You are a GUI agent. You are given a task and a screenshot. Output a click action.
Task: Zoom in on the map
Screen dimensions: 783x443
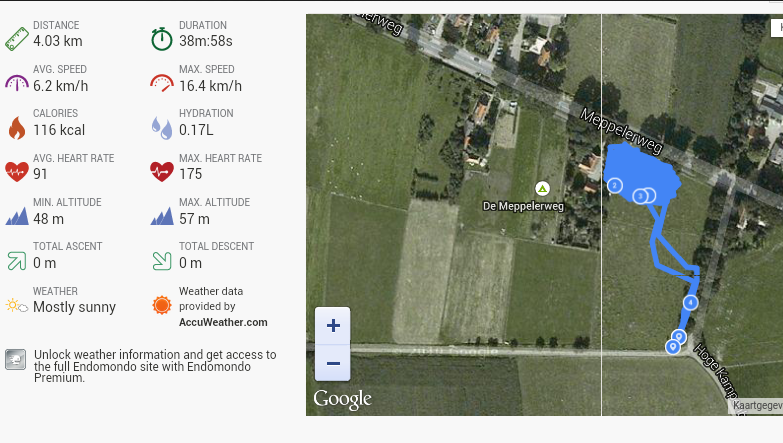(333, 326)
